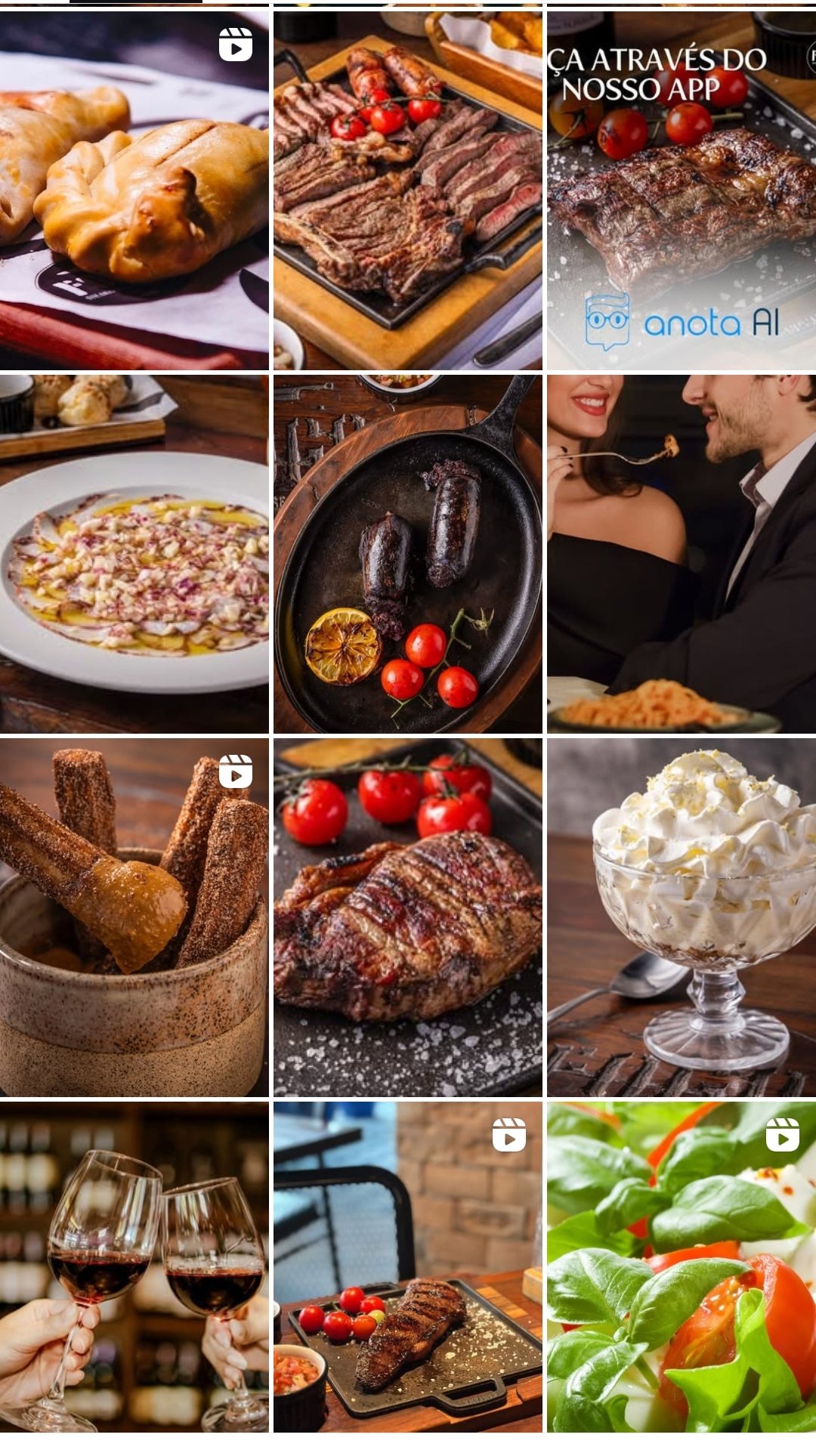Open the carpaccio plate post
Viewport: 816px width, 1456px height.
click(x=134, y=554)
